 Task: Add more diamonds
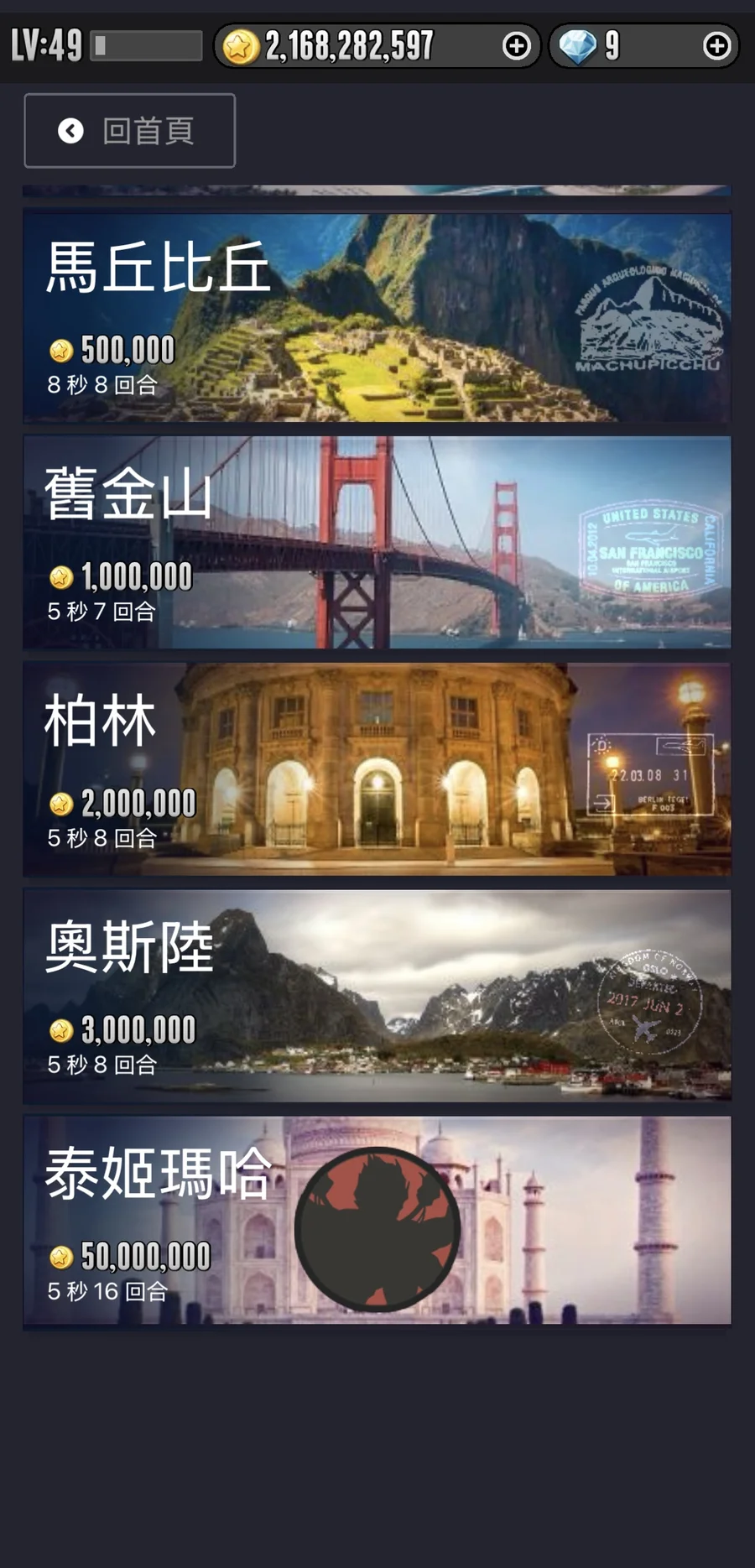[716, 46]
